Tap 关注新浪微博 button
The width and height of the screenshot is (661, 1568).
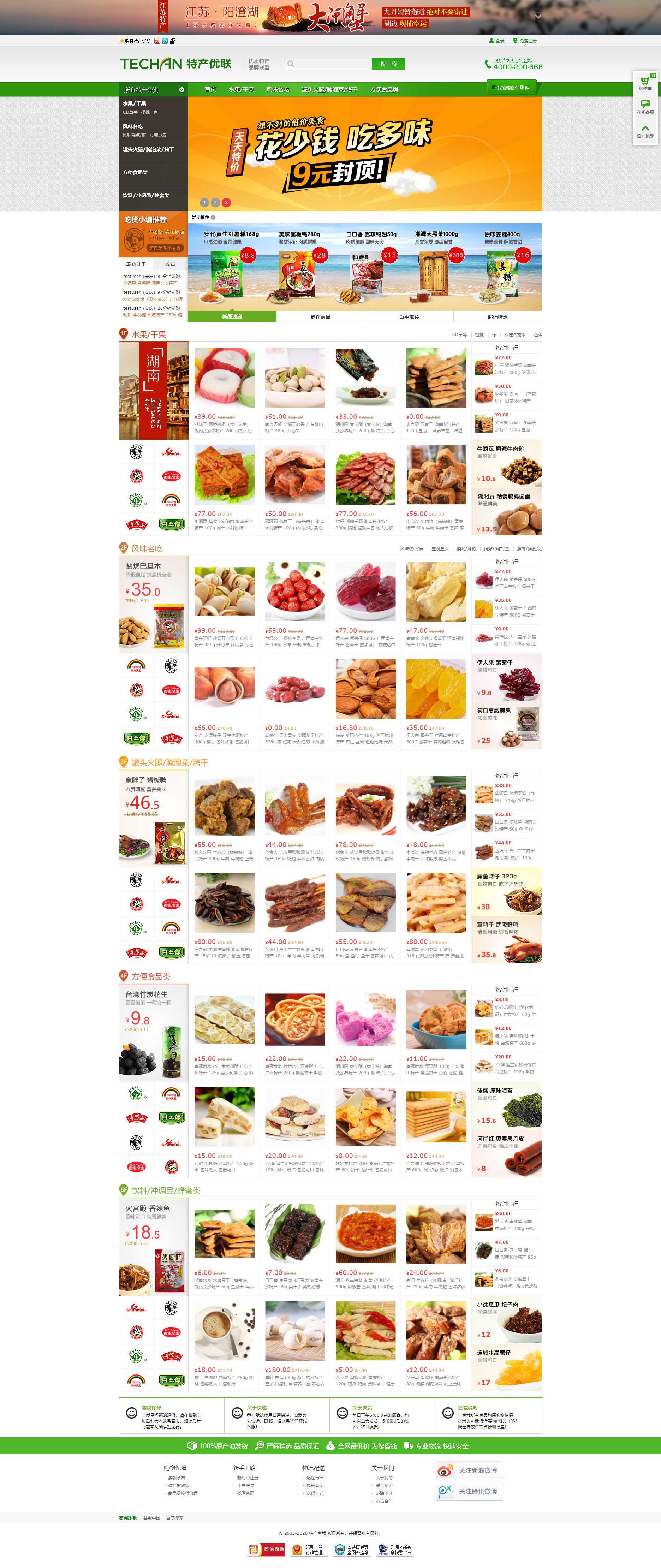coord(469,1470)
